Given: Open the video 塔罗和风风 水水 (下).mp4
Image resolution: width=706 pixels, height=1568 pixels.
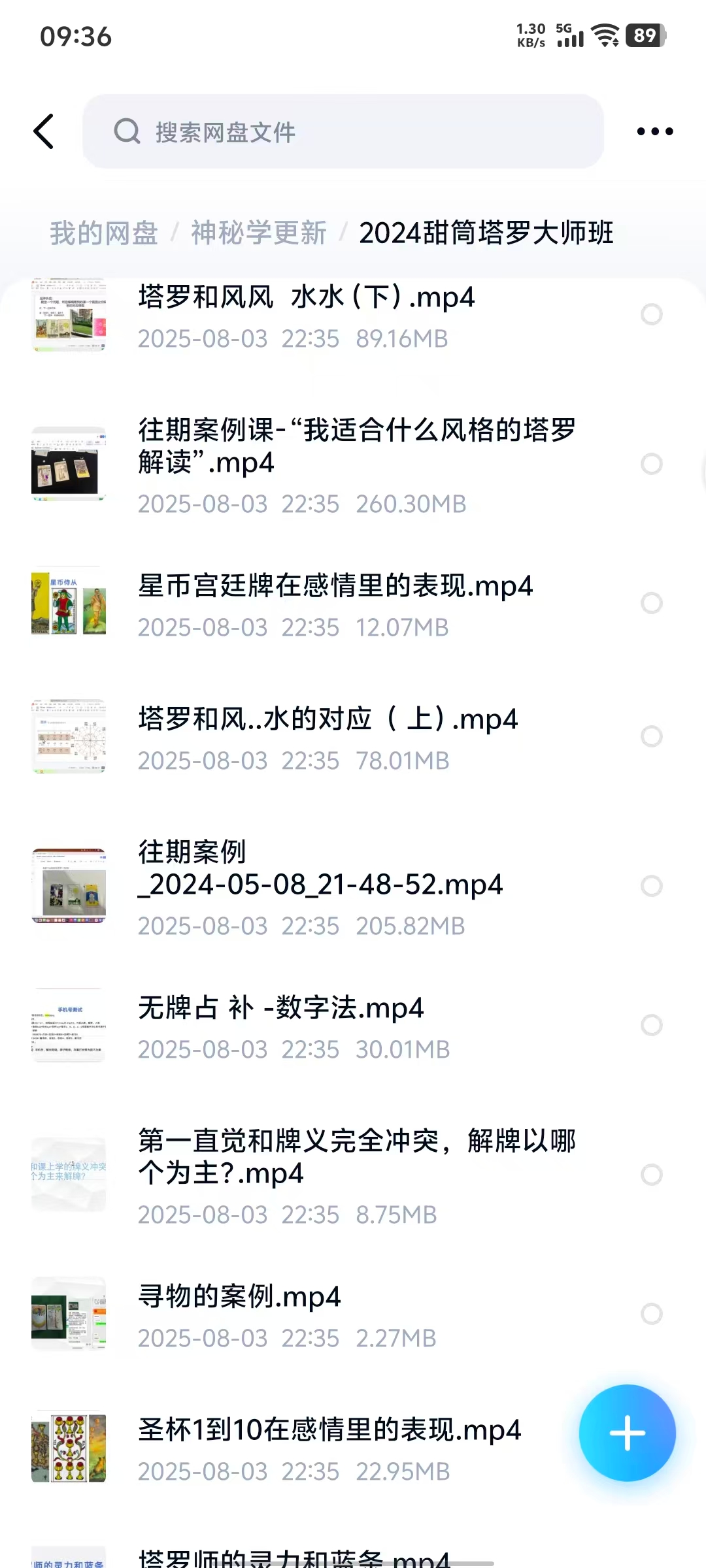Looking at the screenshot, I should [x=306, y=298].
